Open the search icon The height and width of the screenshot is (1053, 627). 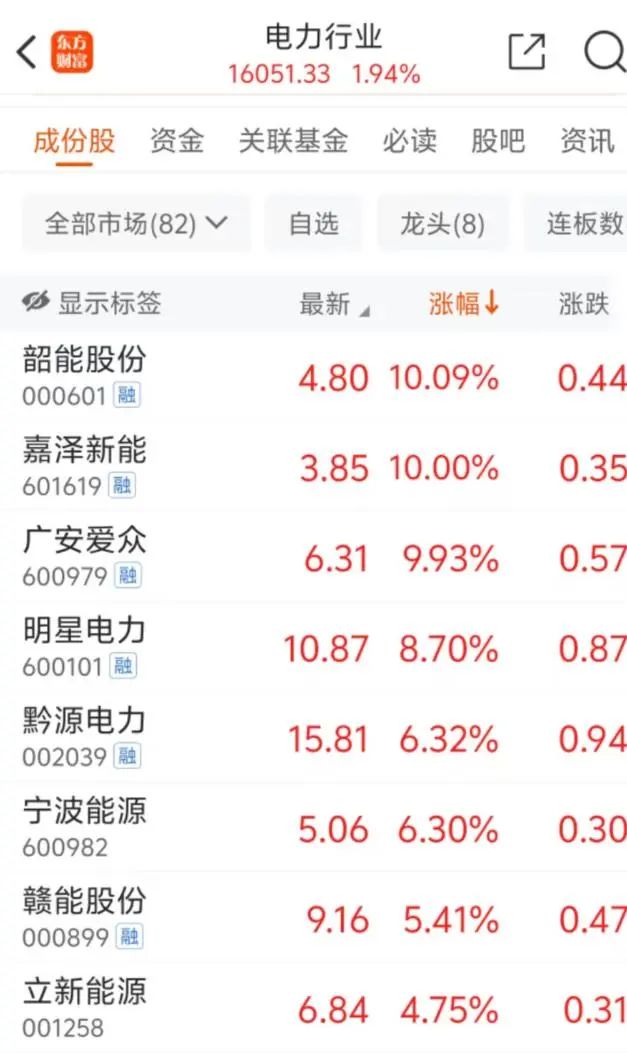coord(604,52)
